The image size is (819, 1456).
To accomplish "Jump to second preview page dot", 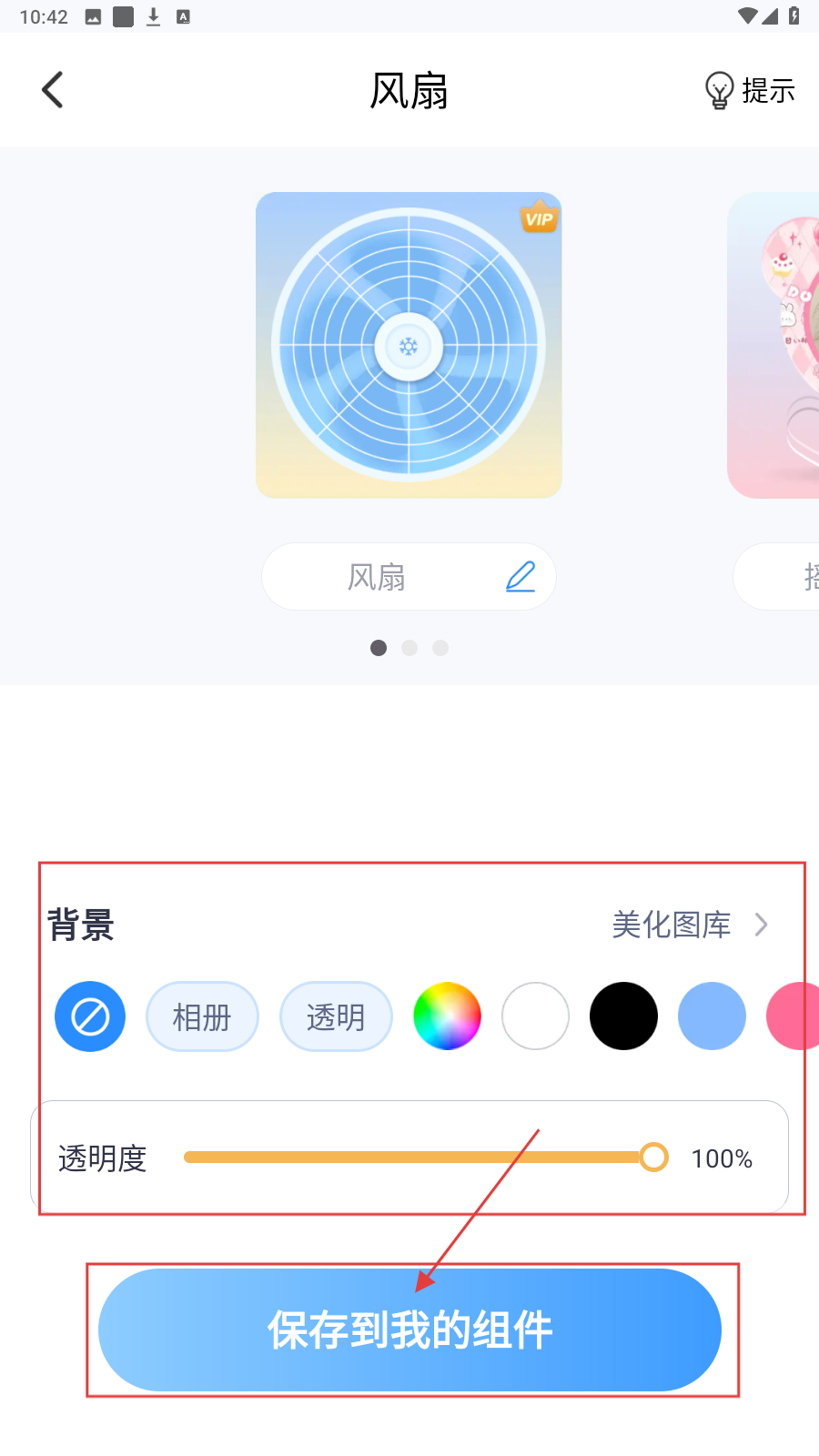I will 409,648.
